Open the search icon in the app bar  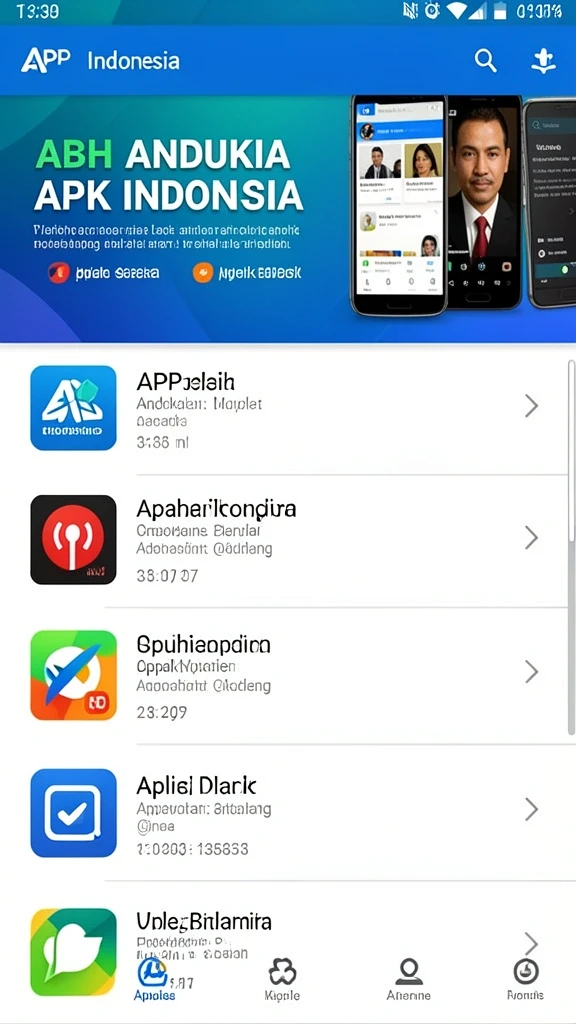coord(485,61)
